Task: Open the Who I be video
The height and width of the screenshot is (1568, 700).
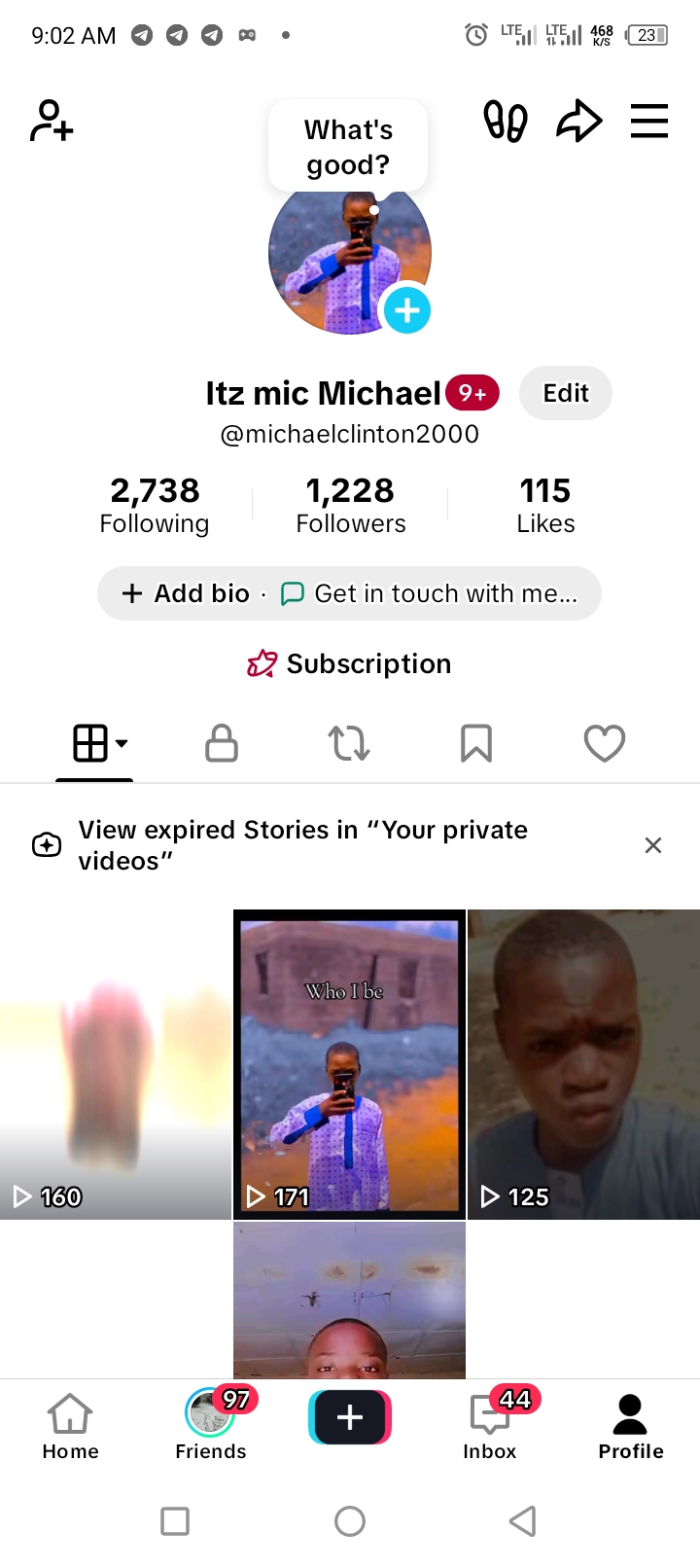Action: [x=350, y=1064]
